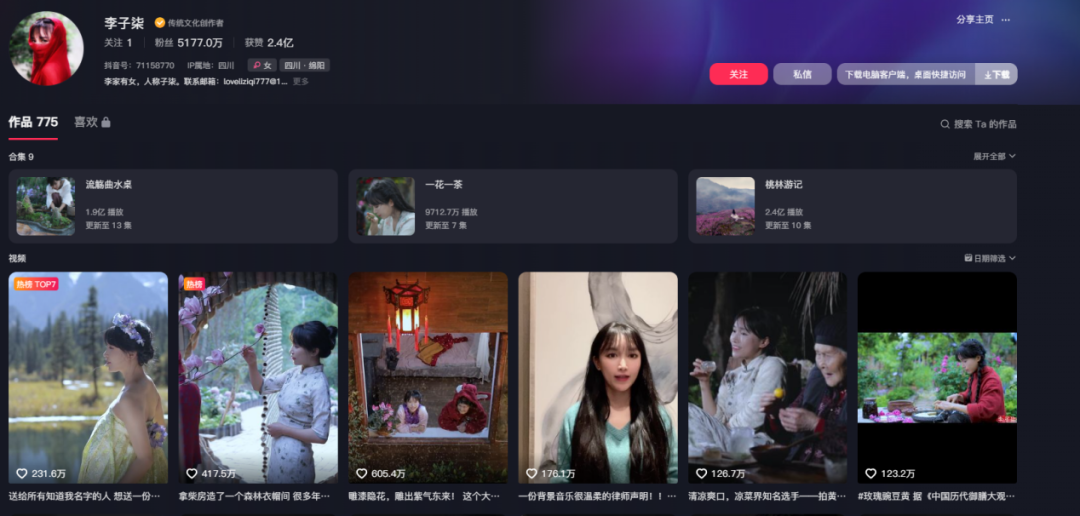Tap 分享主页 to share this profile
The image size is (1080, 516).
[974, 19]
